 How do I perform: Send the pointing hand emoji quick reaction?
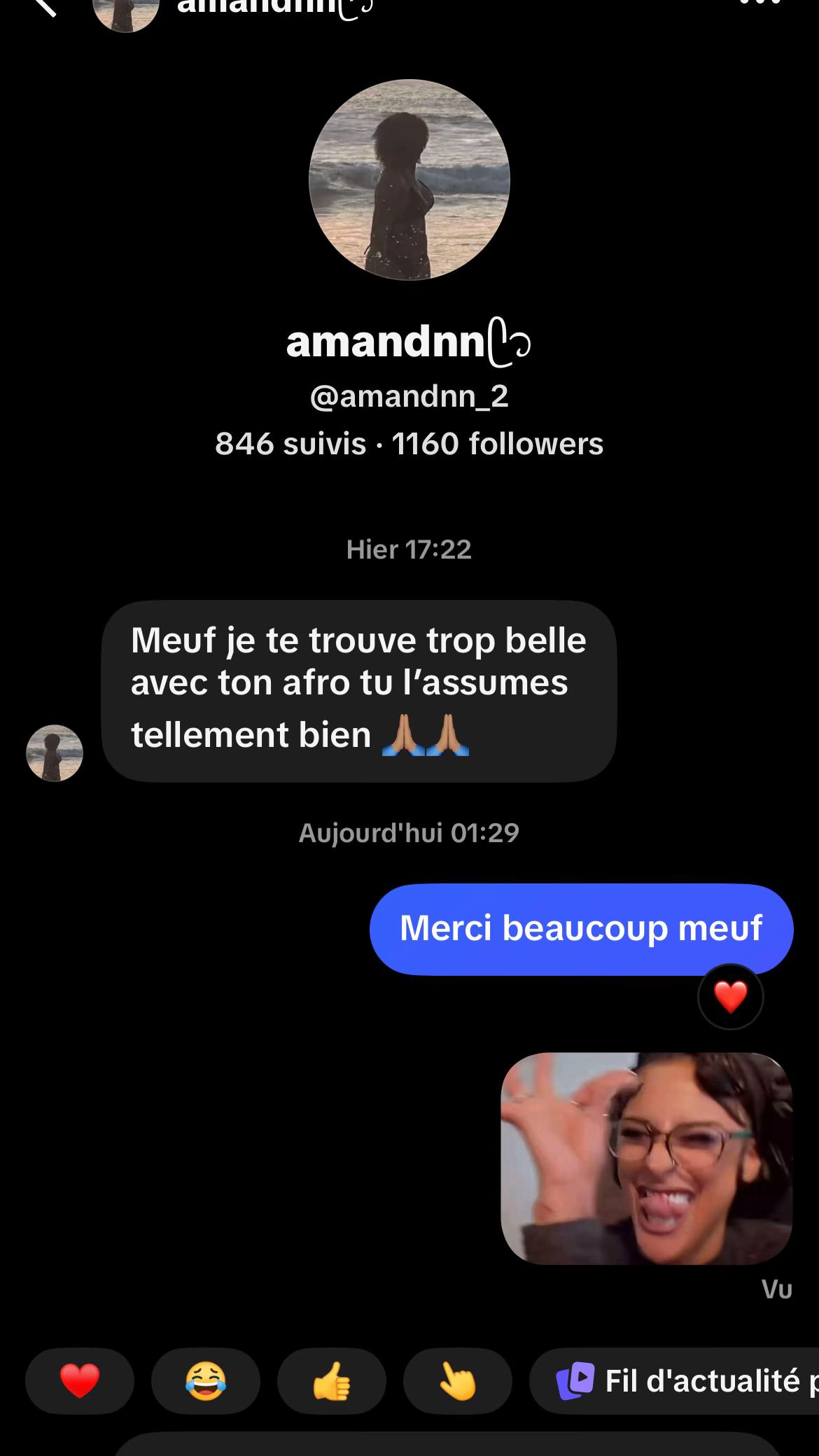[x=458, y=1381]
